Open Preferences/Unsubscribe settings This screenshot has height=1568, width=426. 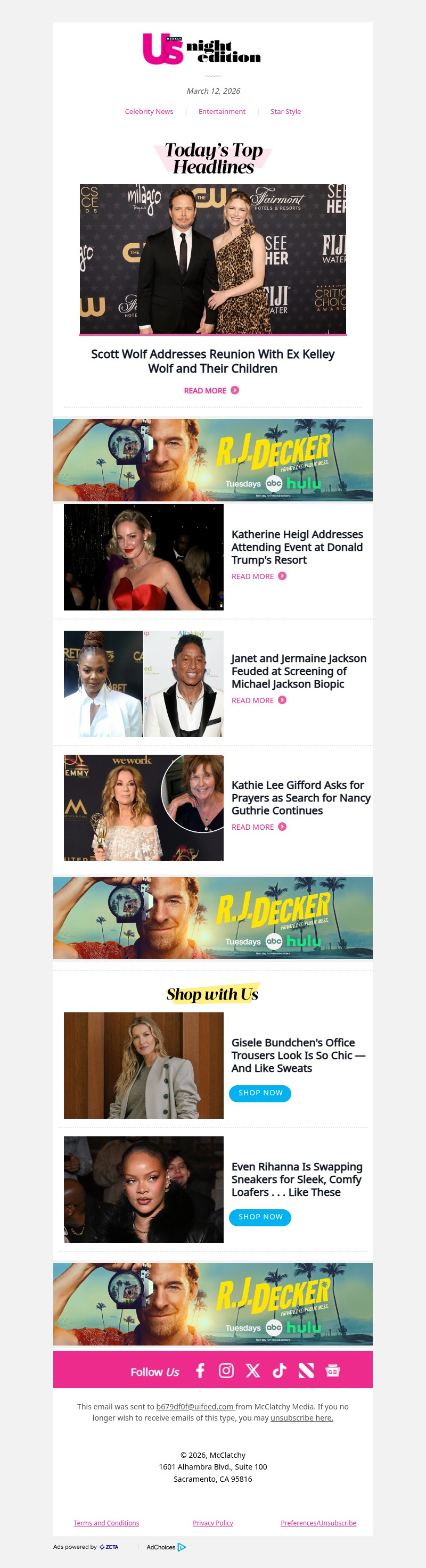318,1523
